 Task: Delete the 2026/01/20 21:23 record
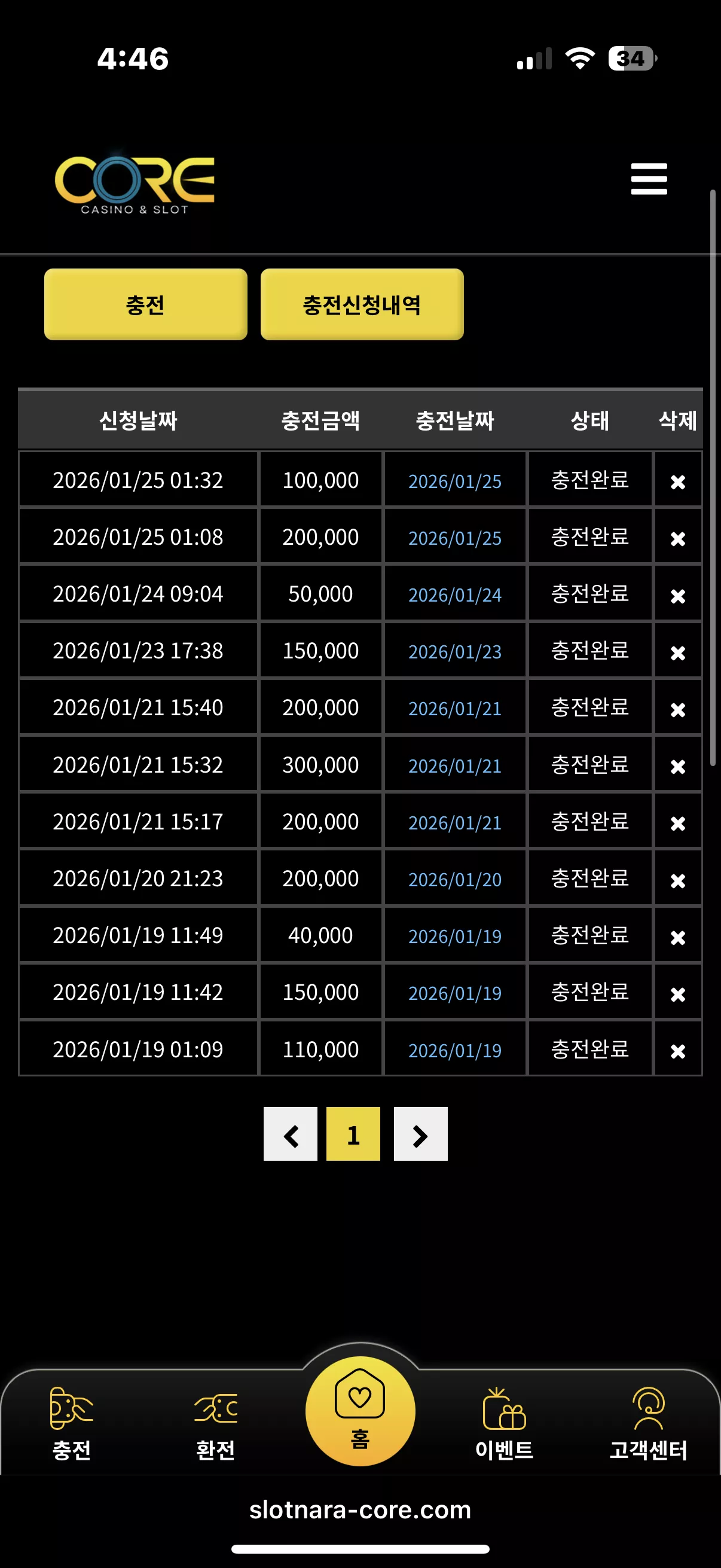tap(677, 880)
